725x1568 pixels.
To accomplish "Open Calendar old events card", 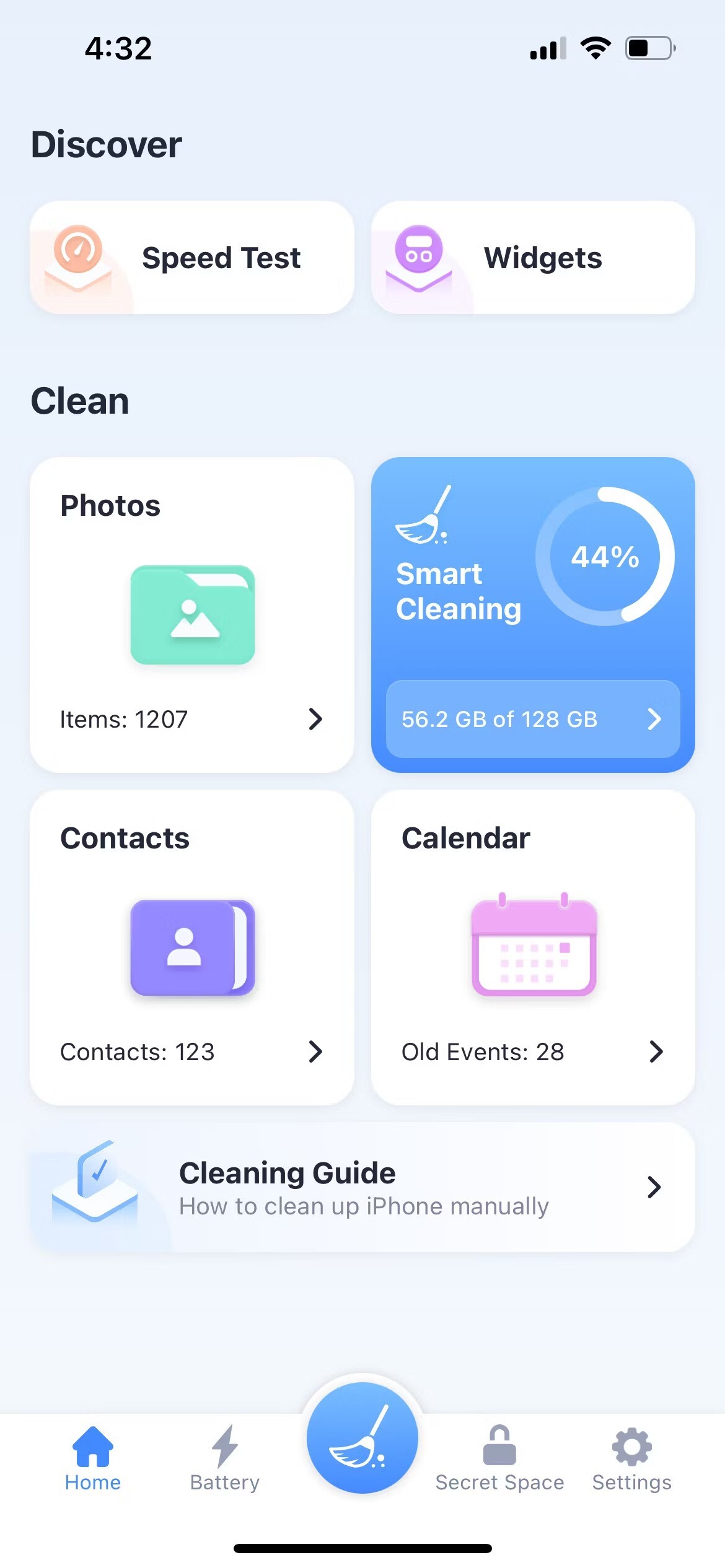I will point(533,947).
